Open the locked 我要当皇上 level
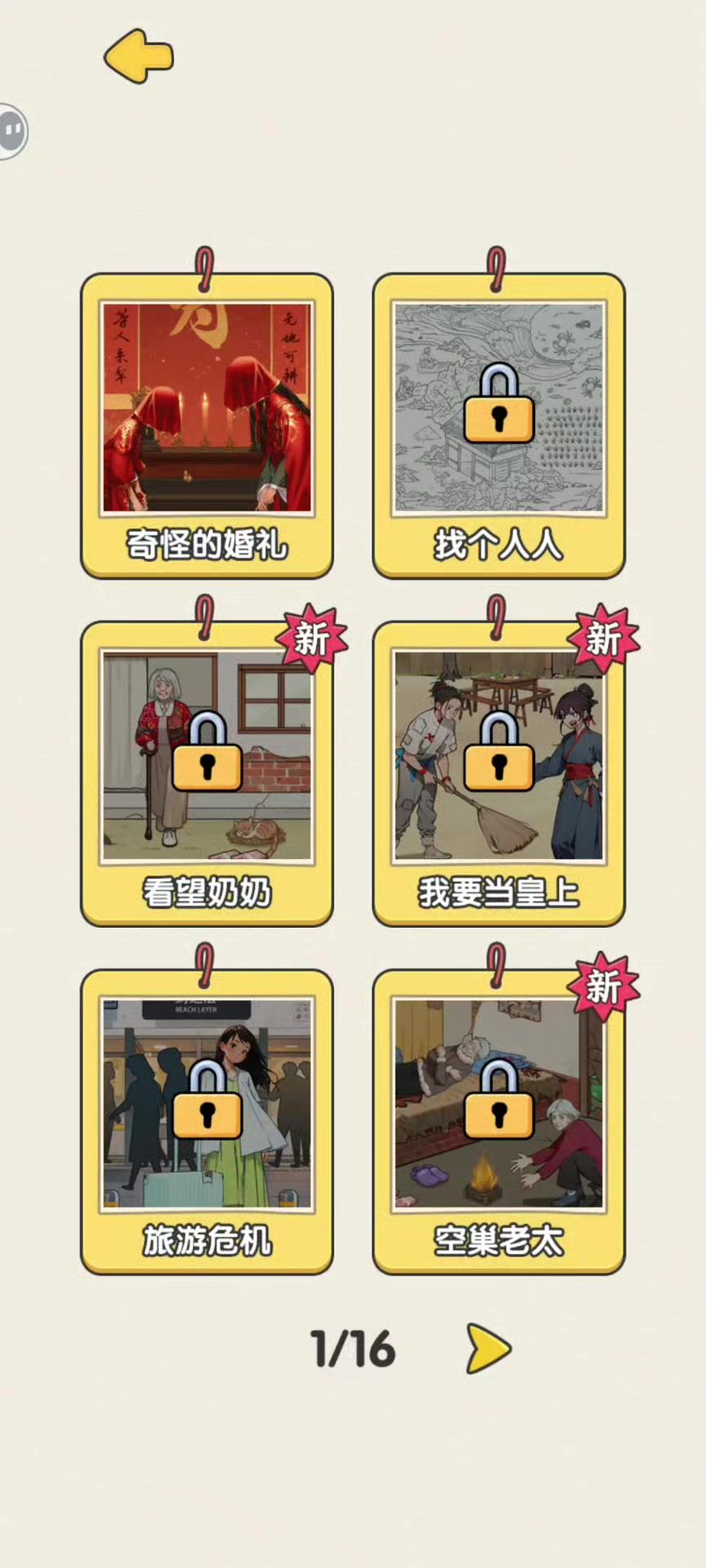This screenshot has height=1568, width=706. pyautogui.click(x=498, y=773)
